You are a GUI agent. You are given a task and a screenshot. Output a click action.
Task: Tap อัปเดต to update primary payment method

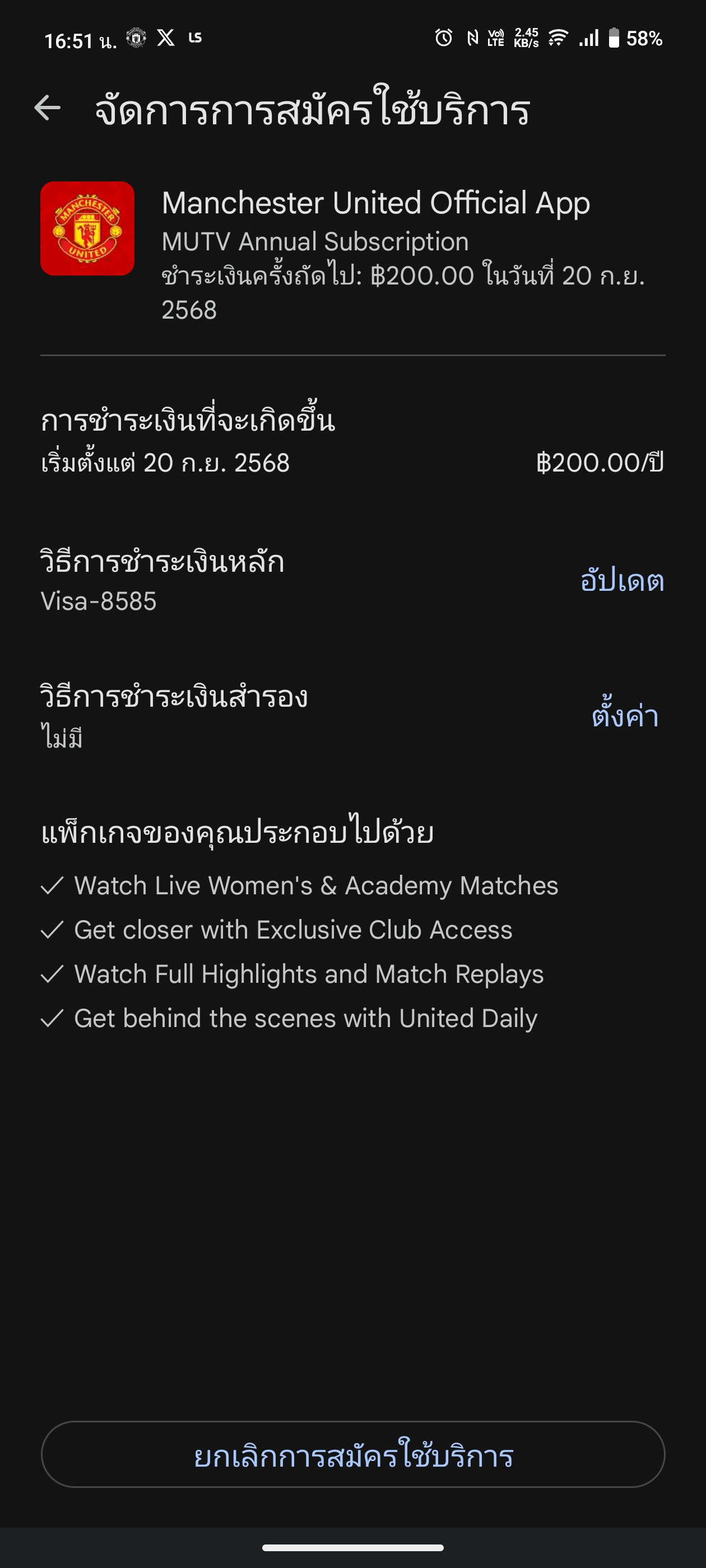click(622, 580)
